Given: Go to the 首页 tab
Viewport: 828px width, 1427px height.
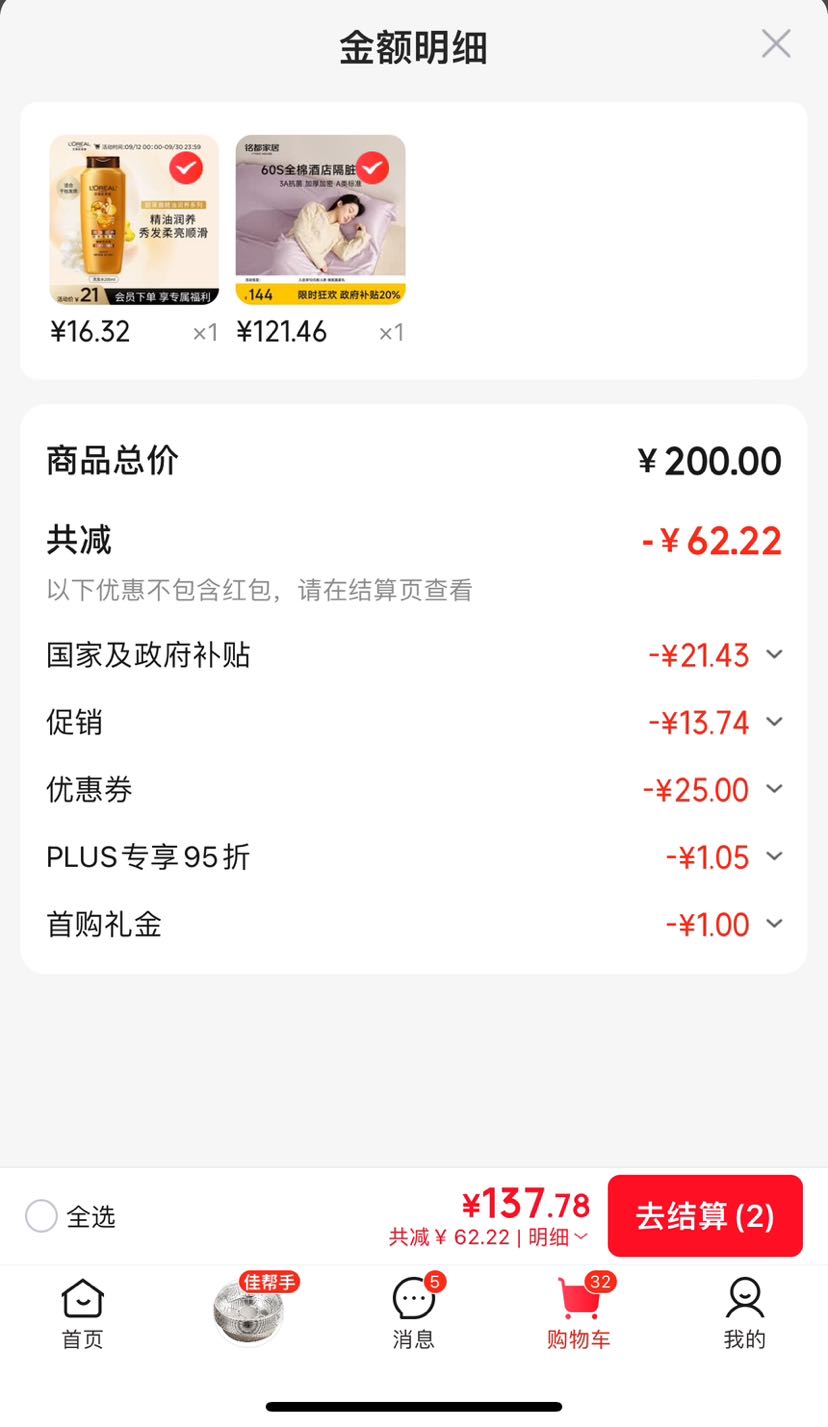Looking at the screenshot, I should pos(82,1313).
